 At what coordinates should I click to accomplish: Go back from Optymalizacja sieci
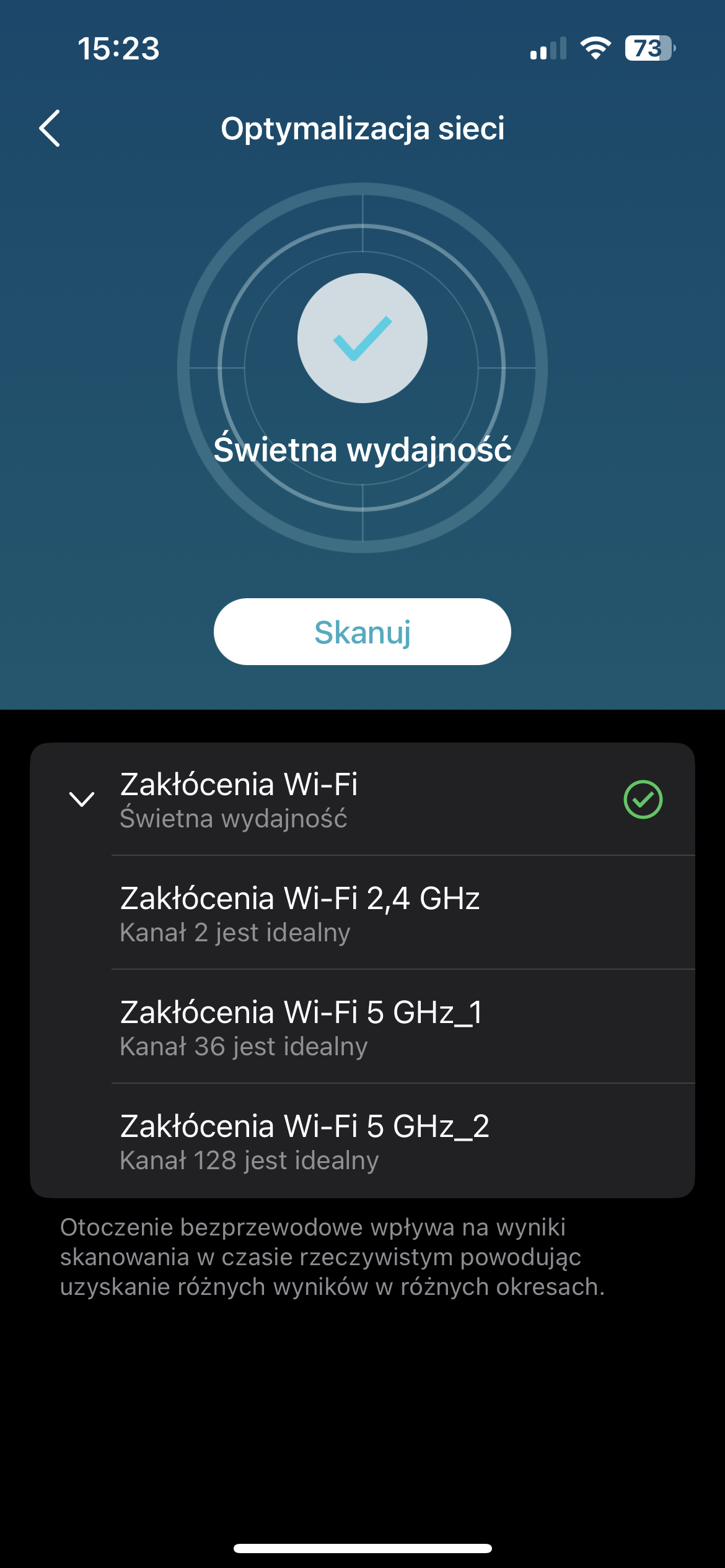[50, 128]
